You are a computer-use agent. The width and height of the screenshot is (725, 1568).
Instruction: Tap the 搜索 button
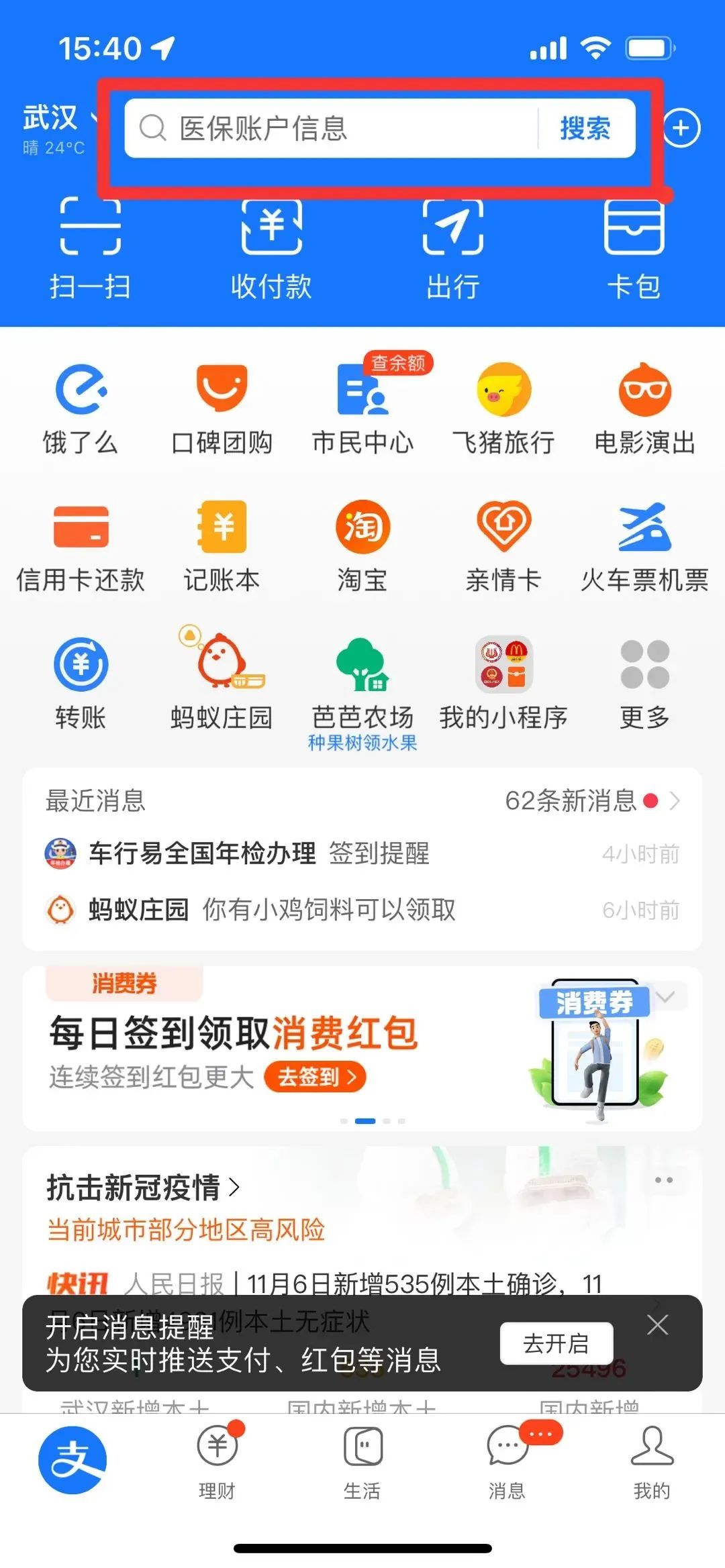point(585,128)
